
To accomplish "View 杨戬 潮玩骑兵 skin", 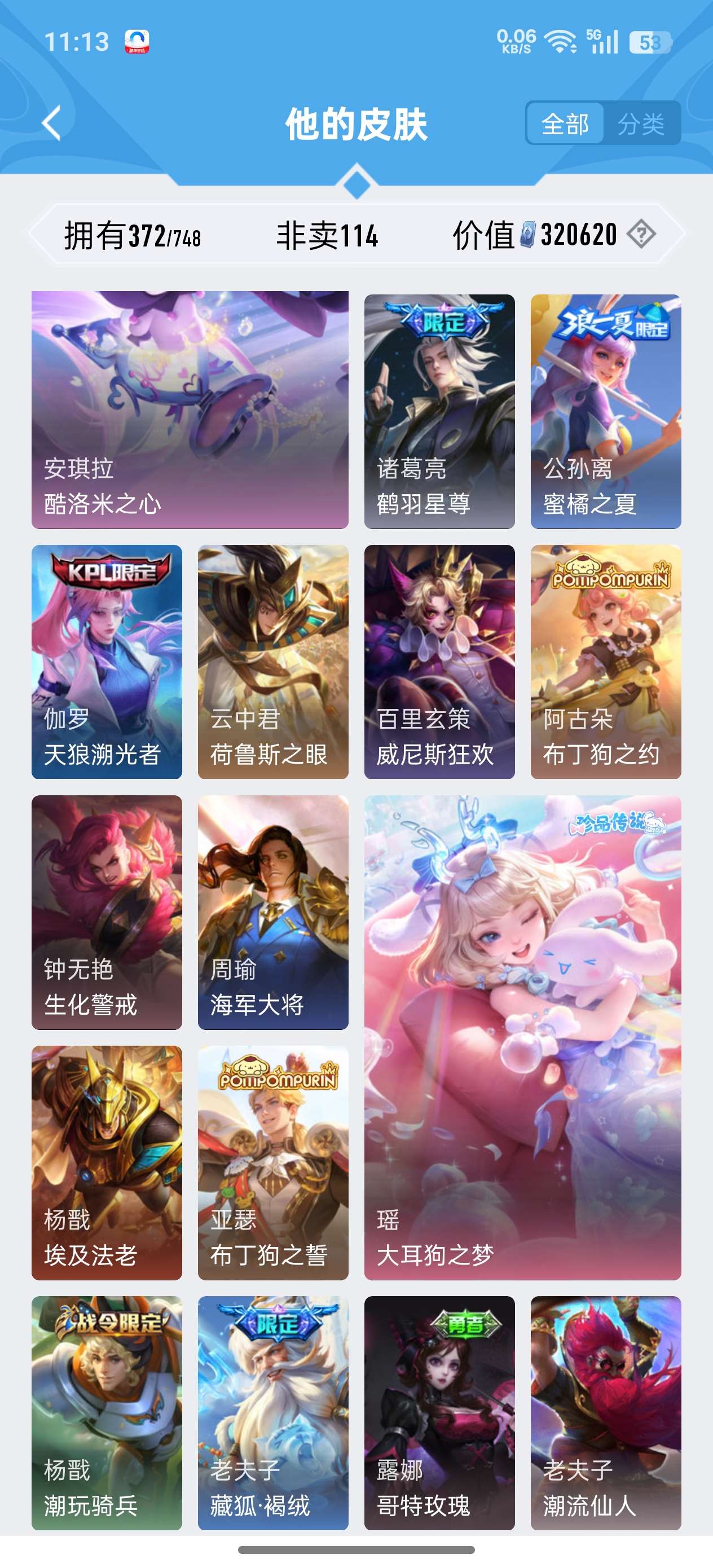I will tap(107, 1413).
